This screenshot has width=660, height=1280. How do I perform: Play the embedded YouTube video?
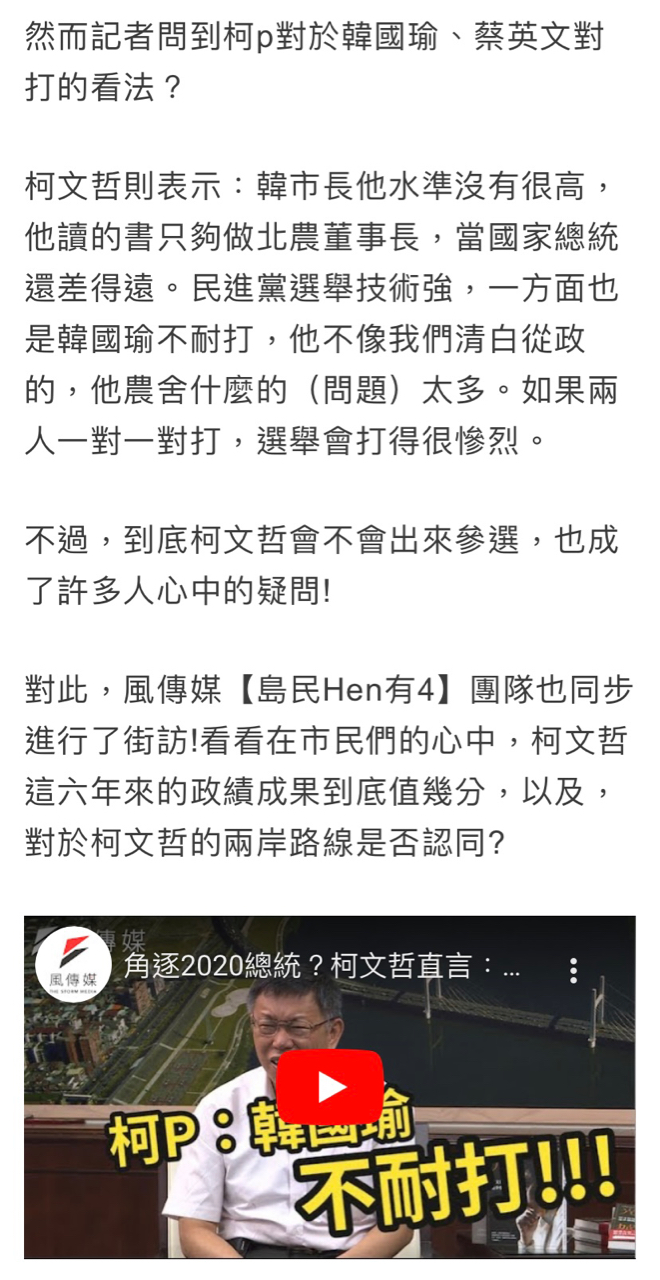(330, 1087)
